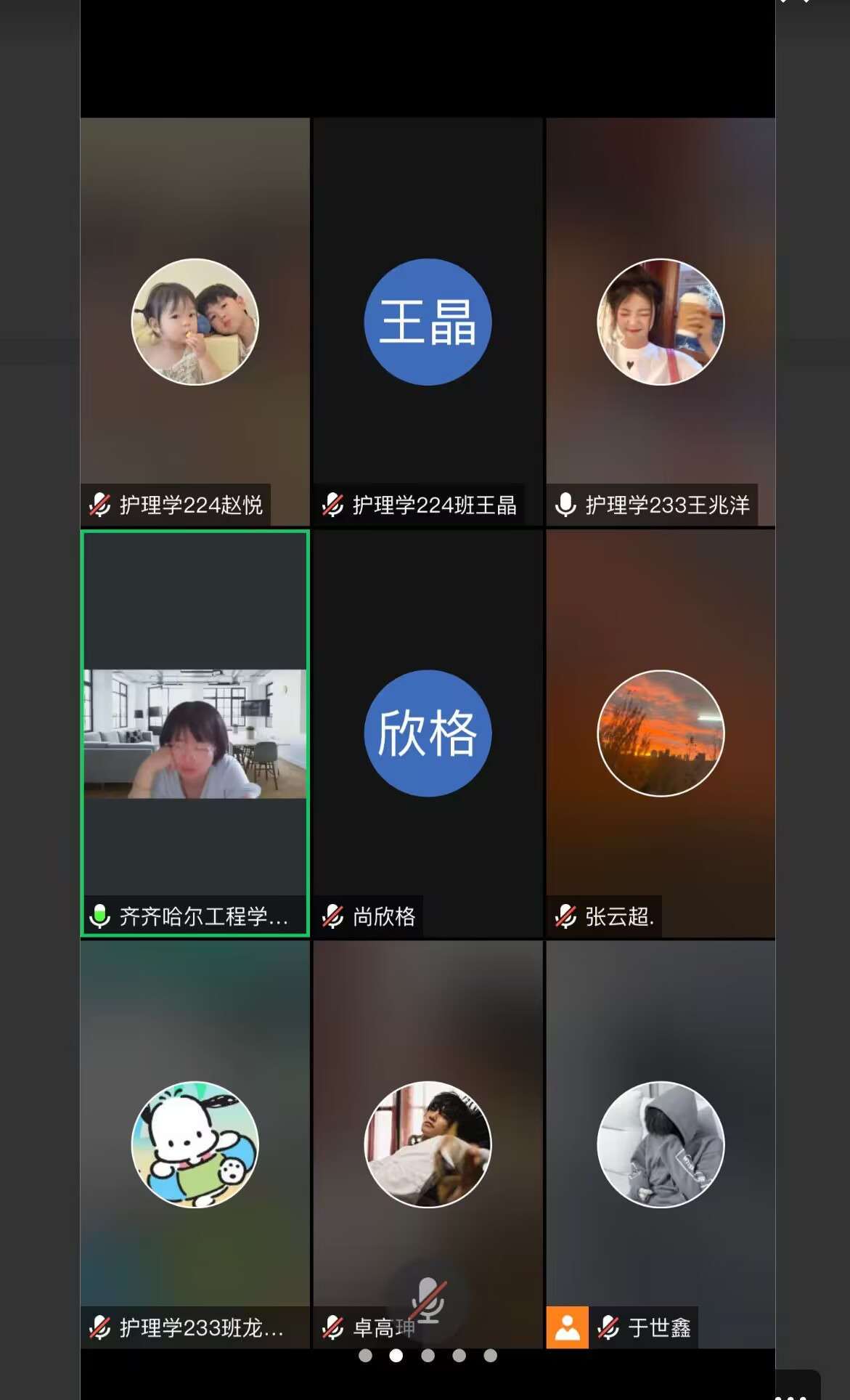Select 卓高珅 participant tile

point(428,1144)
